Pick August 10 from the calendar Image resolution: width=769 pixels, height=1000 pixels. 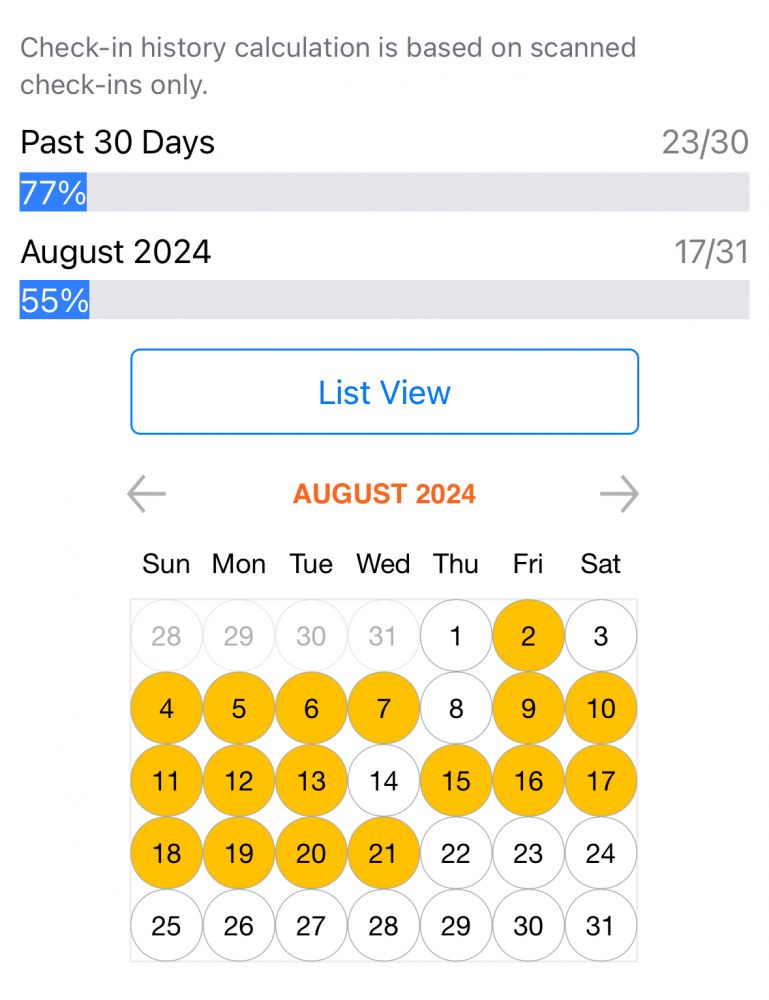(600, 709)
